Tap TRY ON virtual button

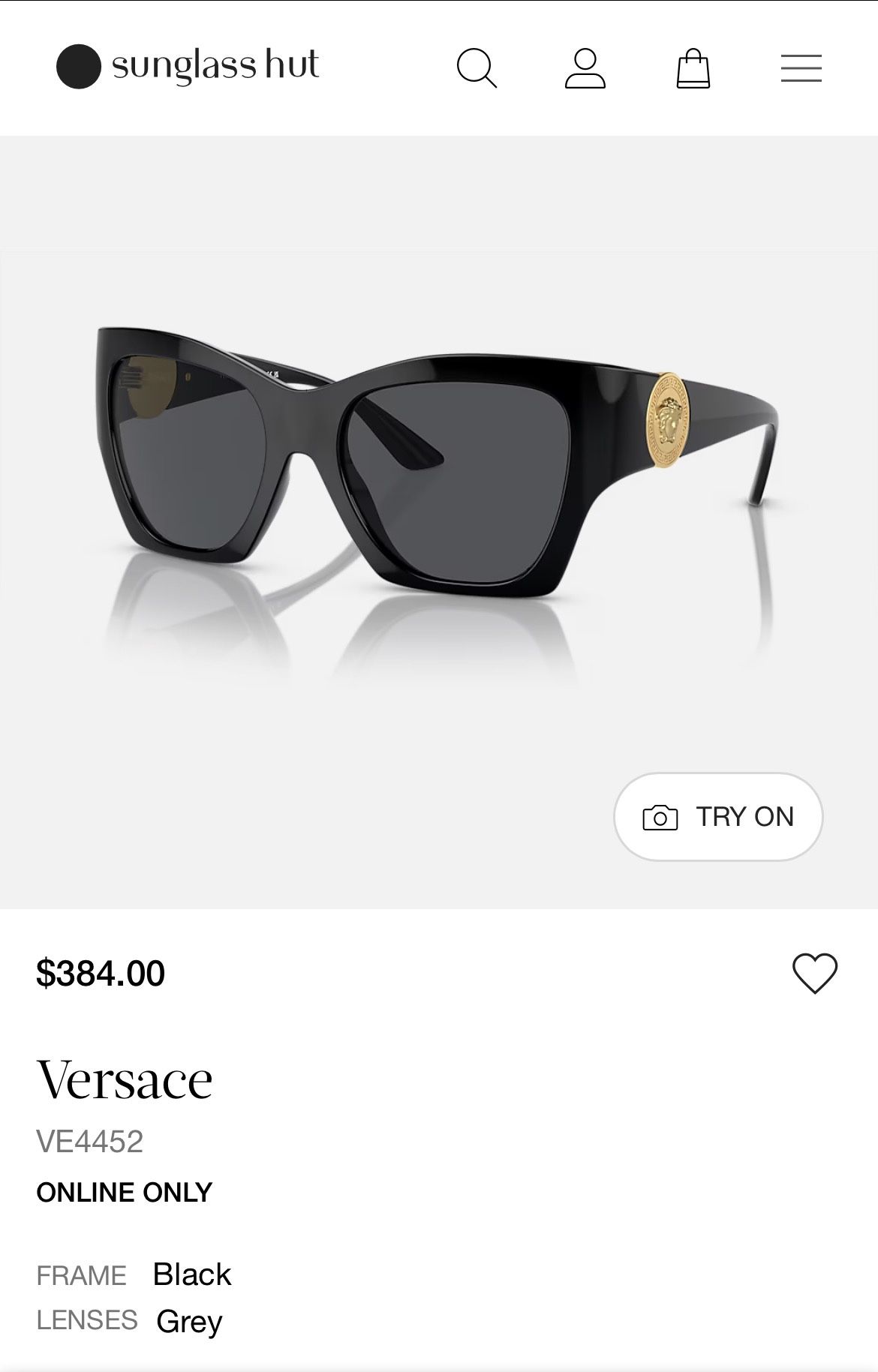(718, 816)
